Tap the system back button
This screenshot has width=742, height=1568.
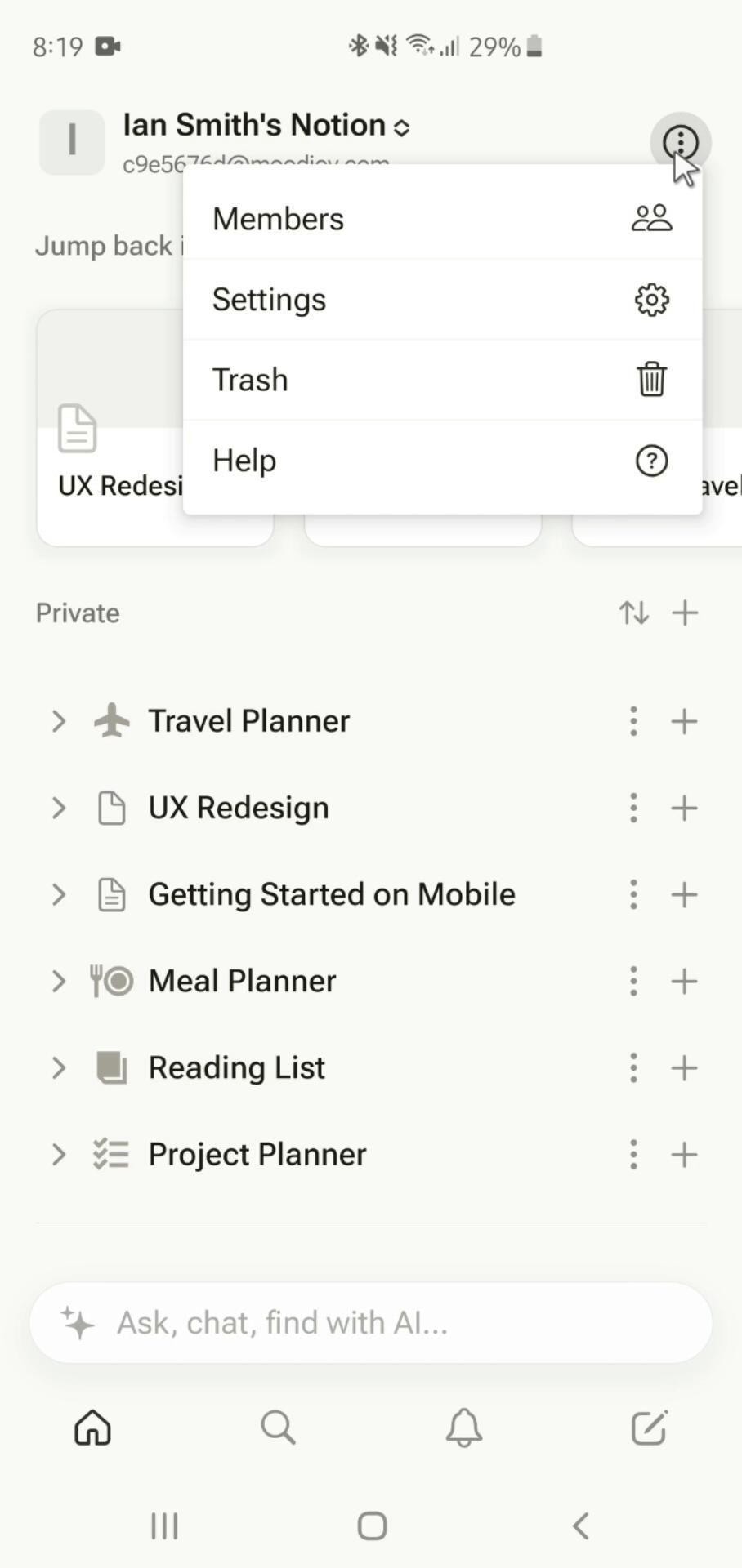[580, 1525]
